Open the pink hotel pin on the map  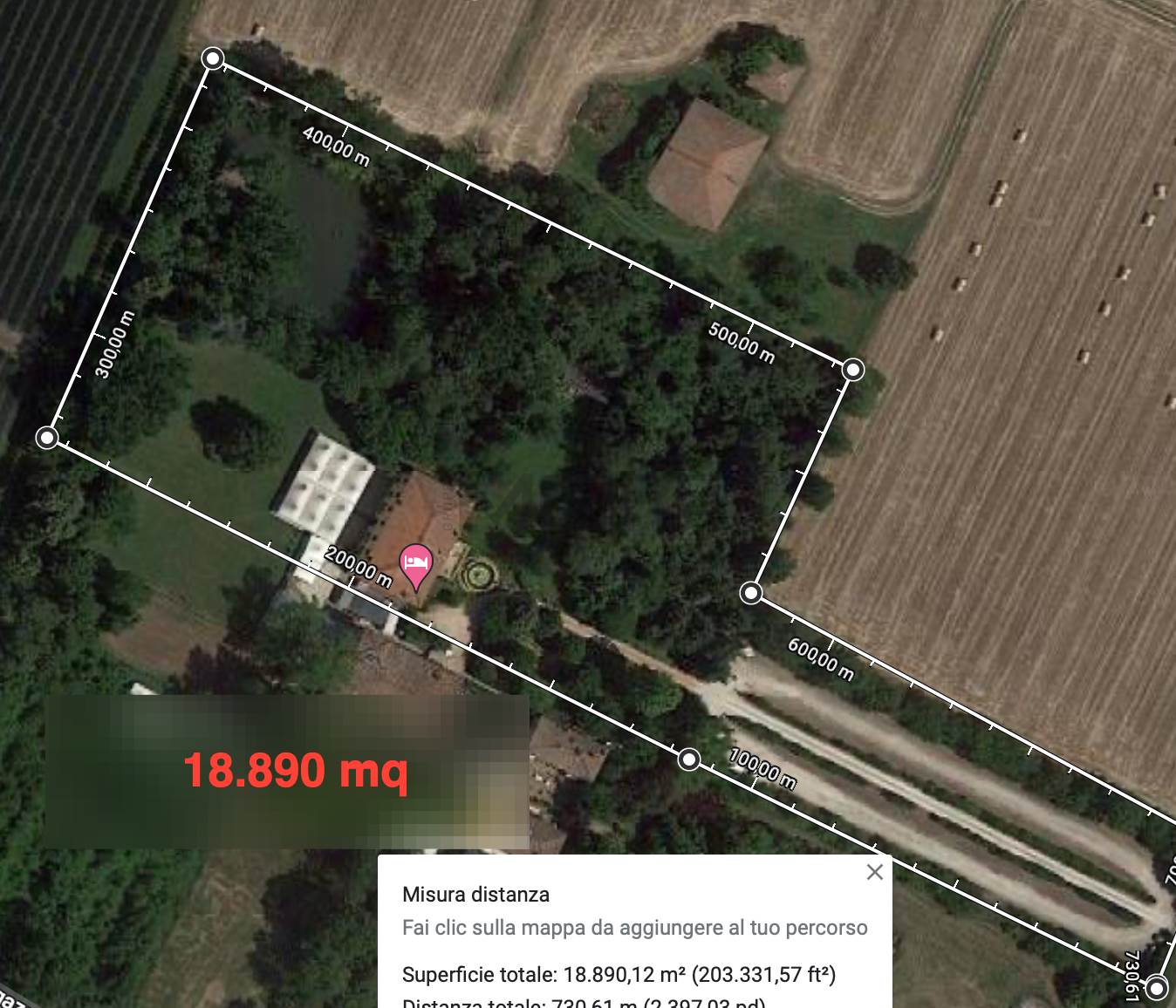(x=416, y=564)
